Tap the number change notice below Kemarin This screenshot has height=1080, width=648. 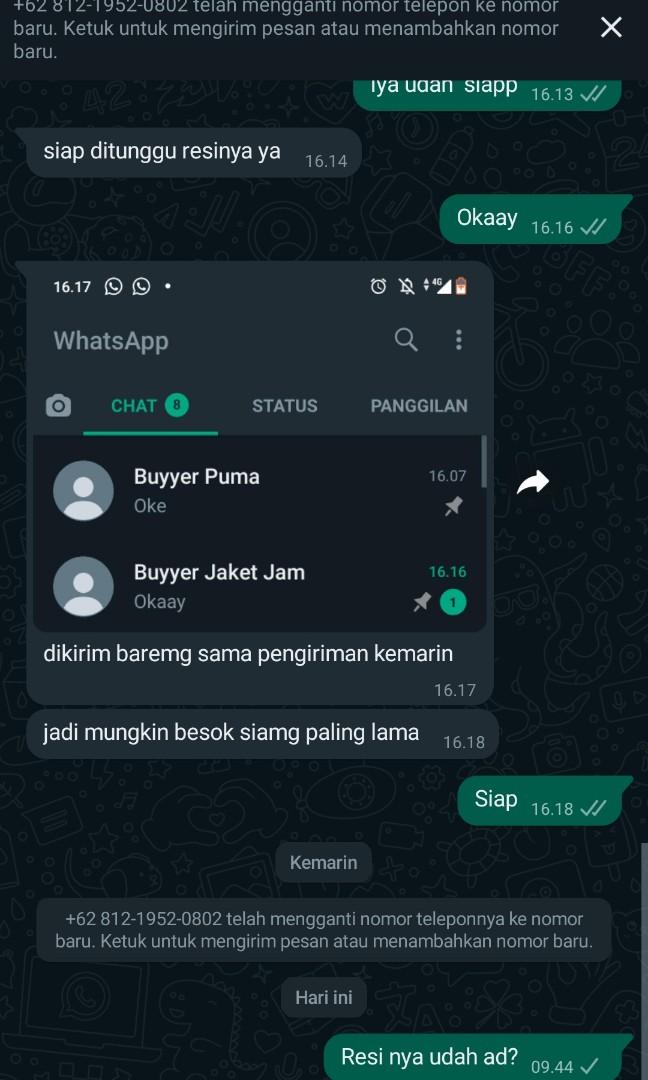click(323, 930)
